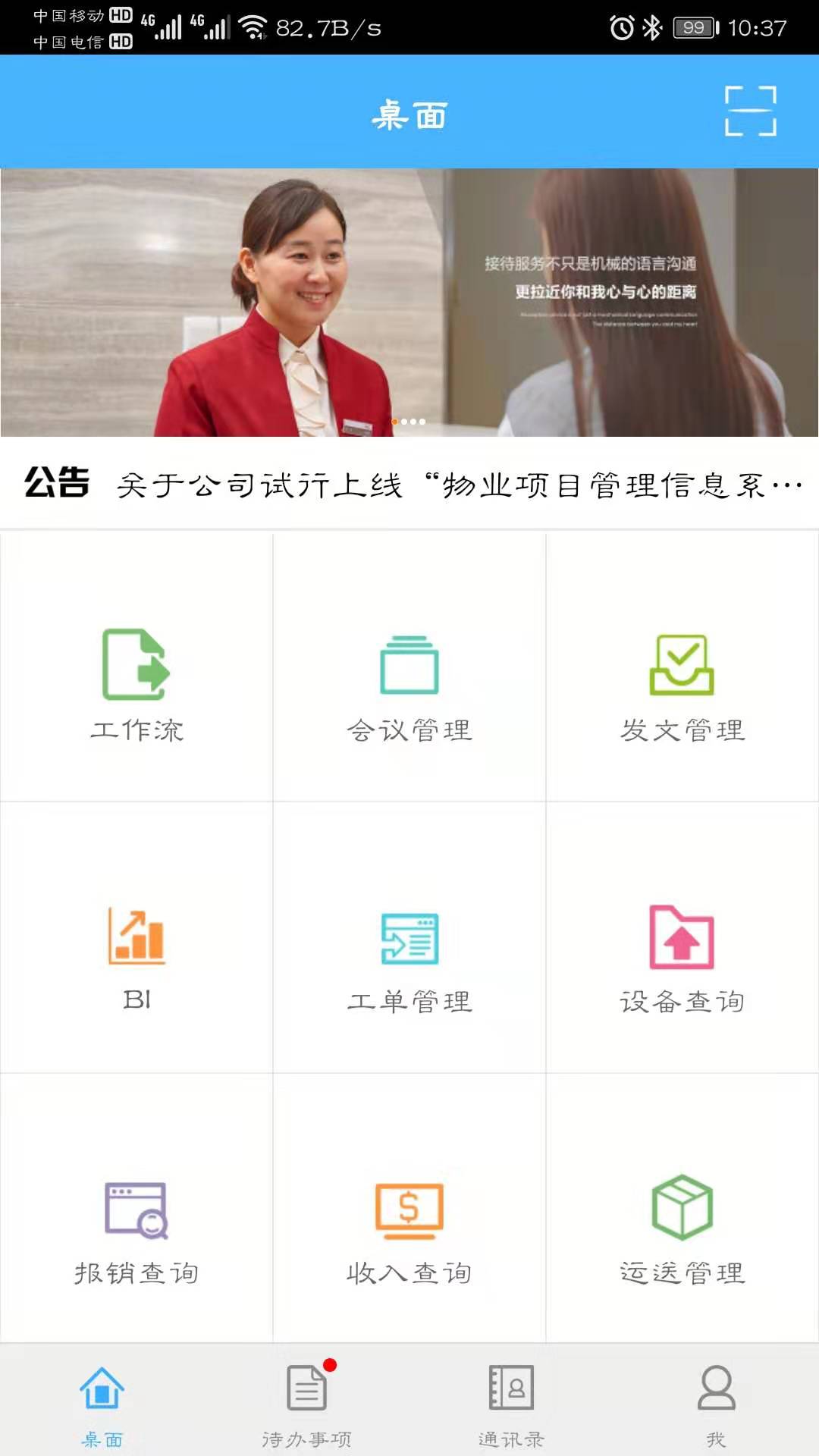819x1456 pixels.
Task: Open the BI reports tile
Action: point(136,955)
